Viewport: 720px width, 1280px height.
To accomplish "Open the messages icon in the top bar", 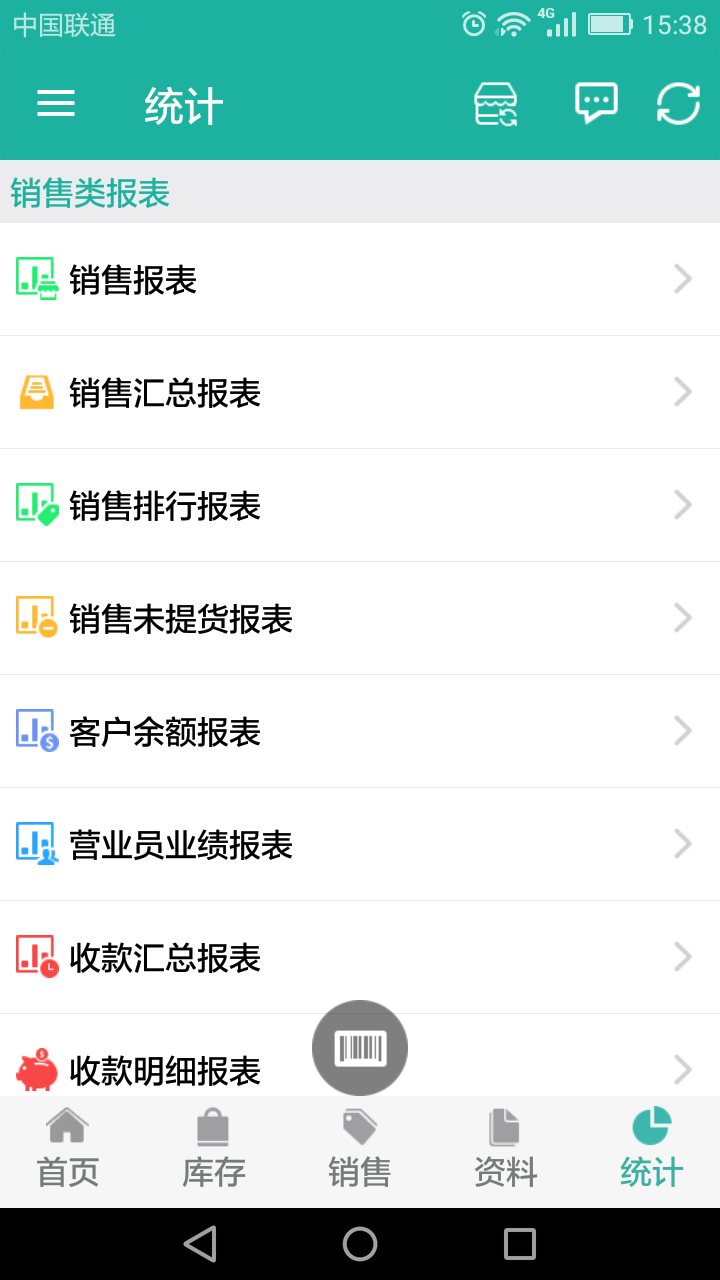I will pyautogui.click(x=595, y=103).
